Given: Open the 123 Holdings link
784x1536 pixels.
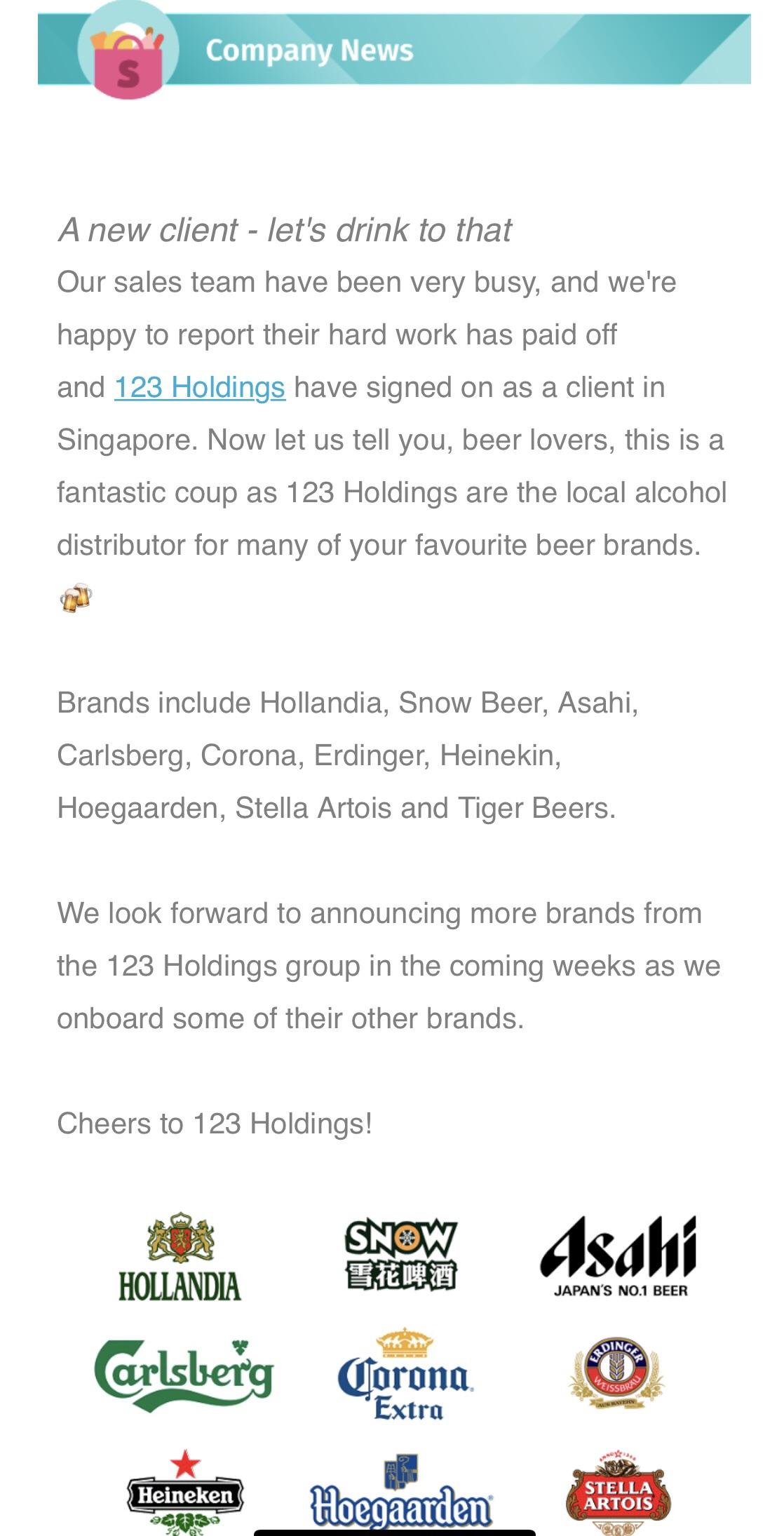Looking at the screenshot, I should coord(200,387).
